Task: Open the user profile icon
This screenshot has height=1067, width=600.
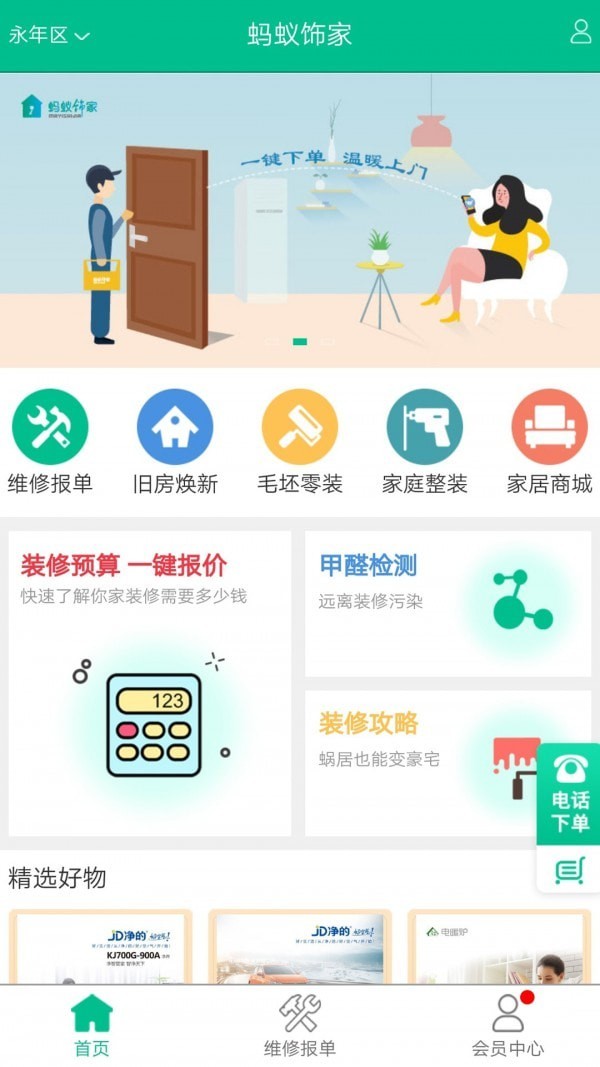Action: point(581,32)
